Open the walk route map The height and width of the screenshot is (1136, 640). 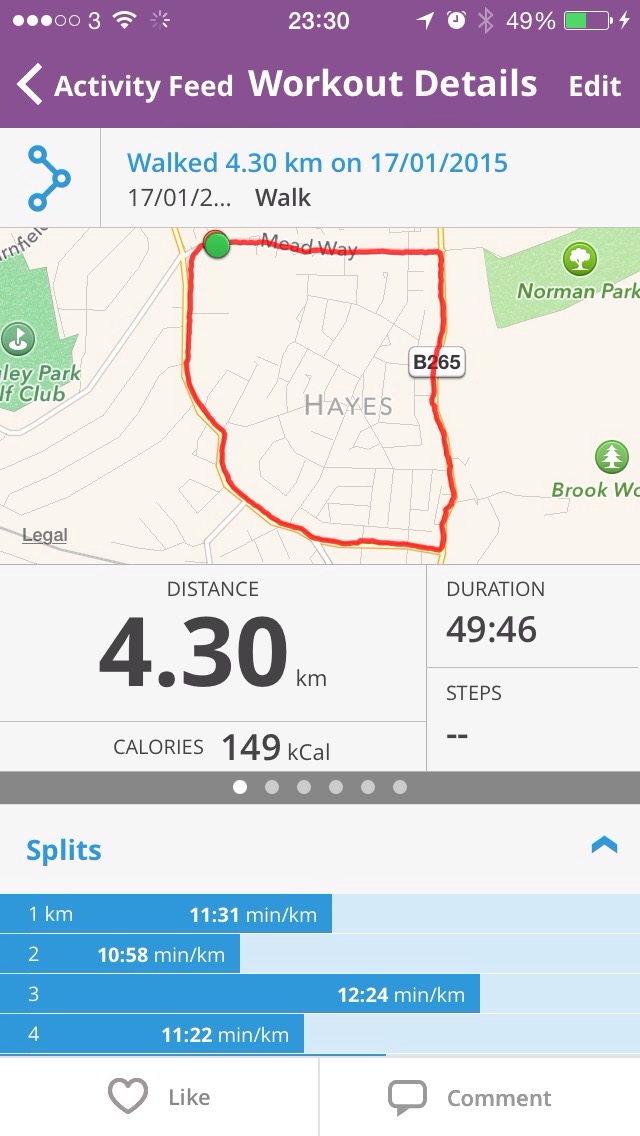330,400
